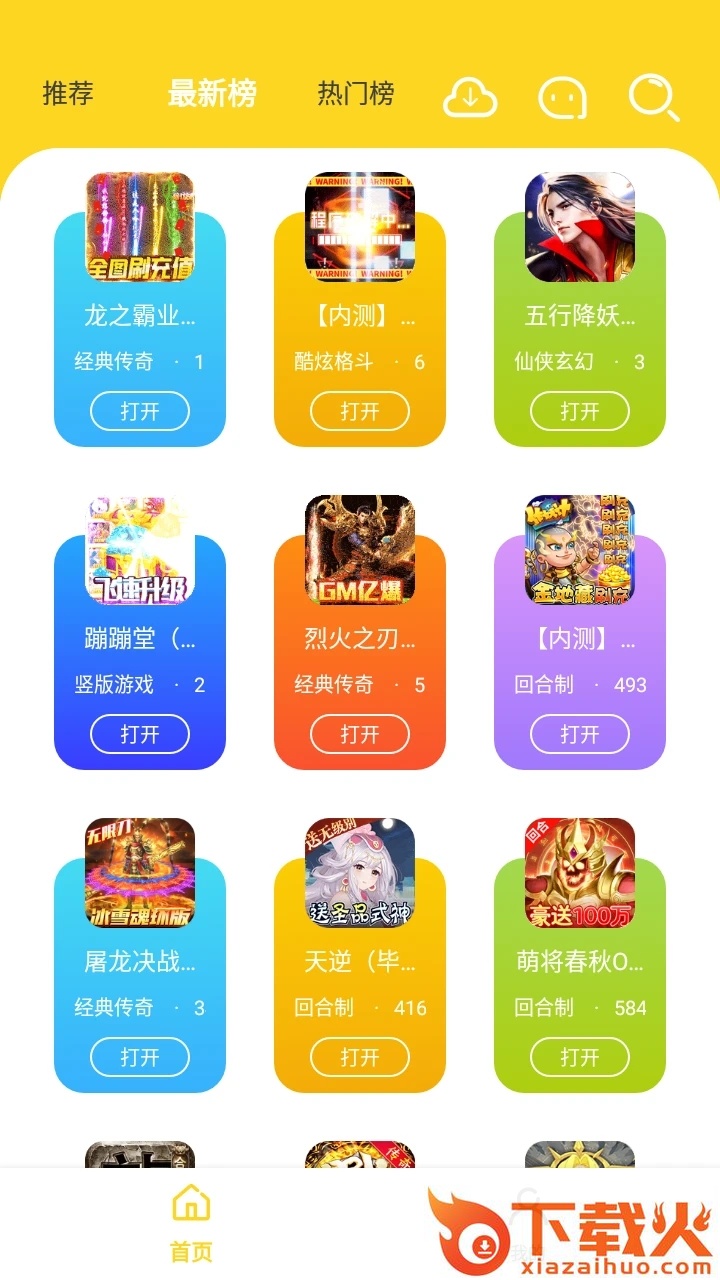Launch 五行降妖 with its 打开 button
The image size is (720, 1280).
click(x=580, y=411)
